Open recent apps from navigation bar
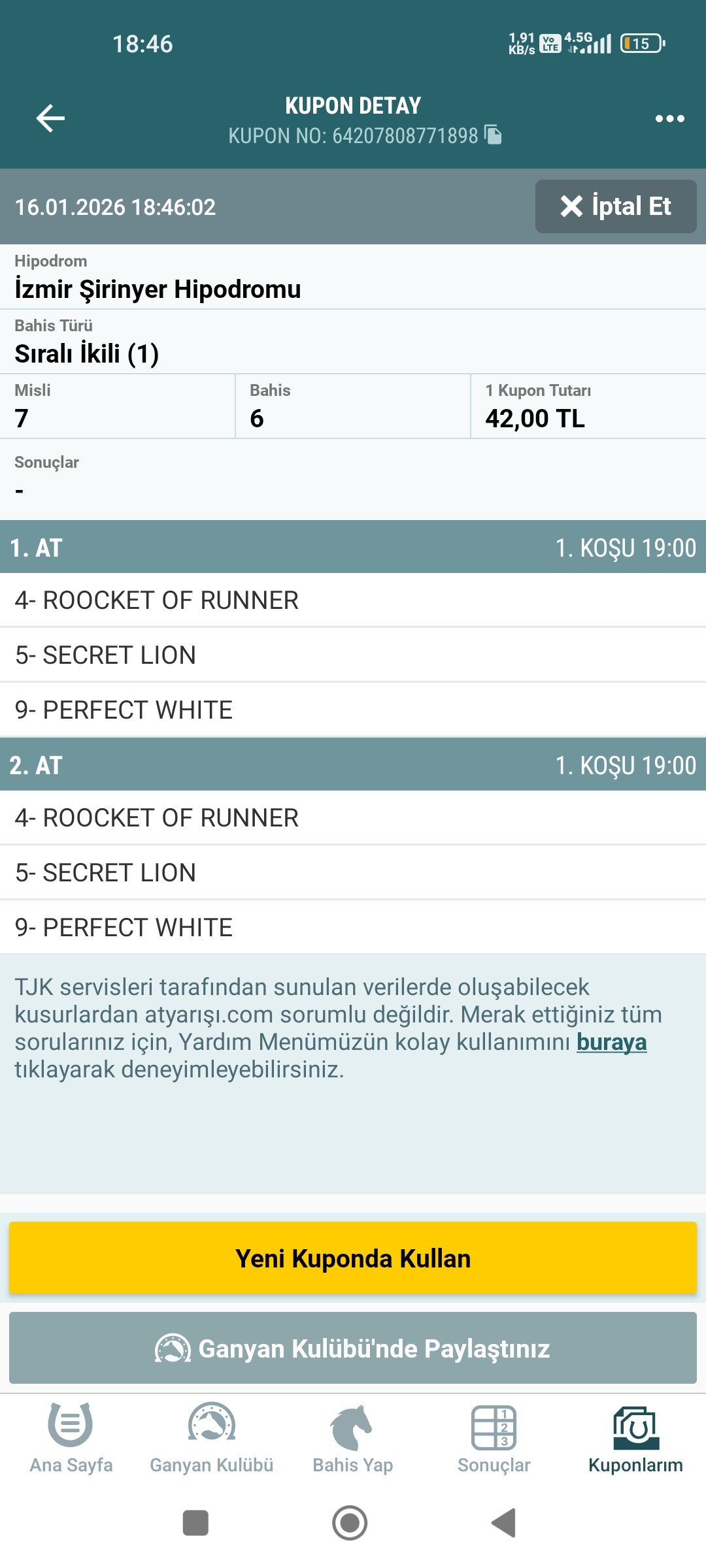This screenshot has height=1568, width=706. [195, 1523]
